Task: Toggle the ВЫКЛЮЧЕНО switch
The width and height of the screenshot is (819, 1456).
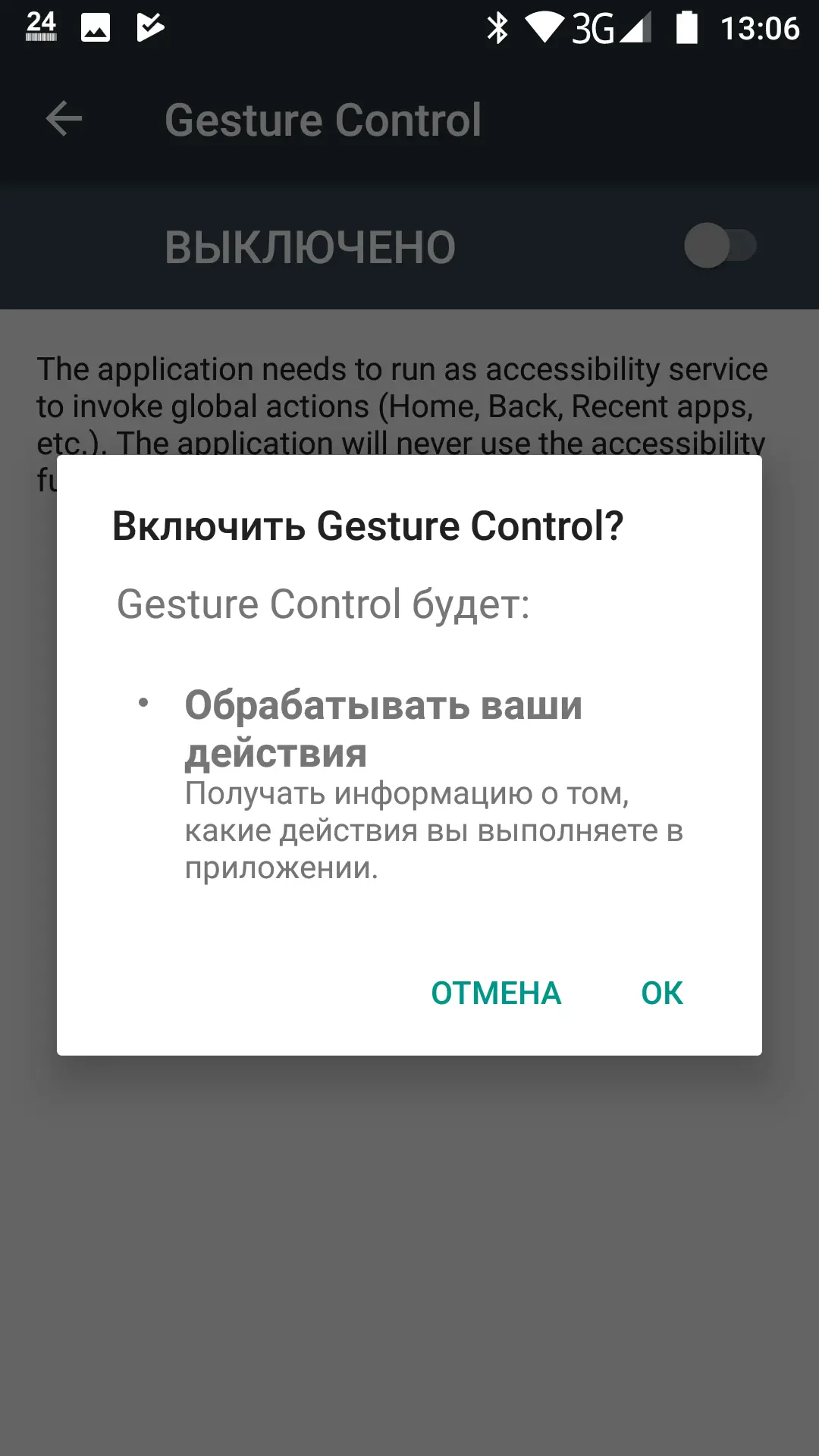Action: [x=720, y=246]
